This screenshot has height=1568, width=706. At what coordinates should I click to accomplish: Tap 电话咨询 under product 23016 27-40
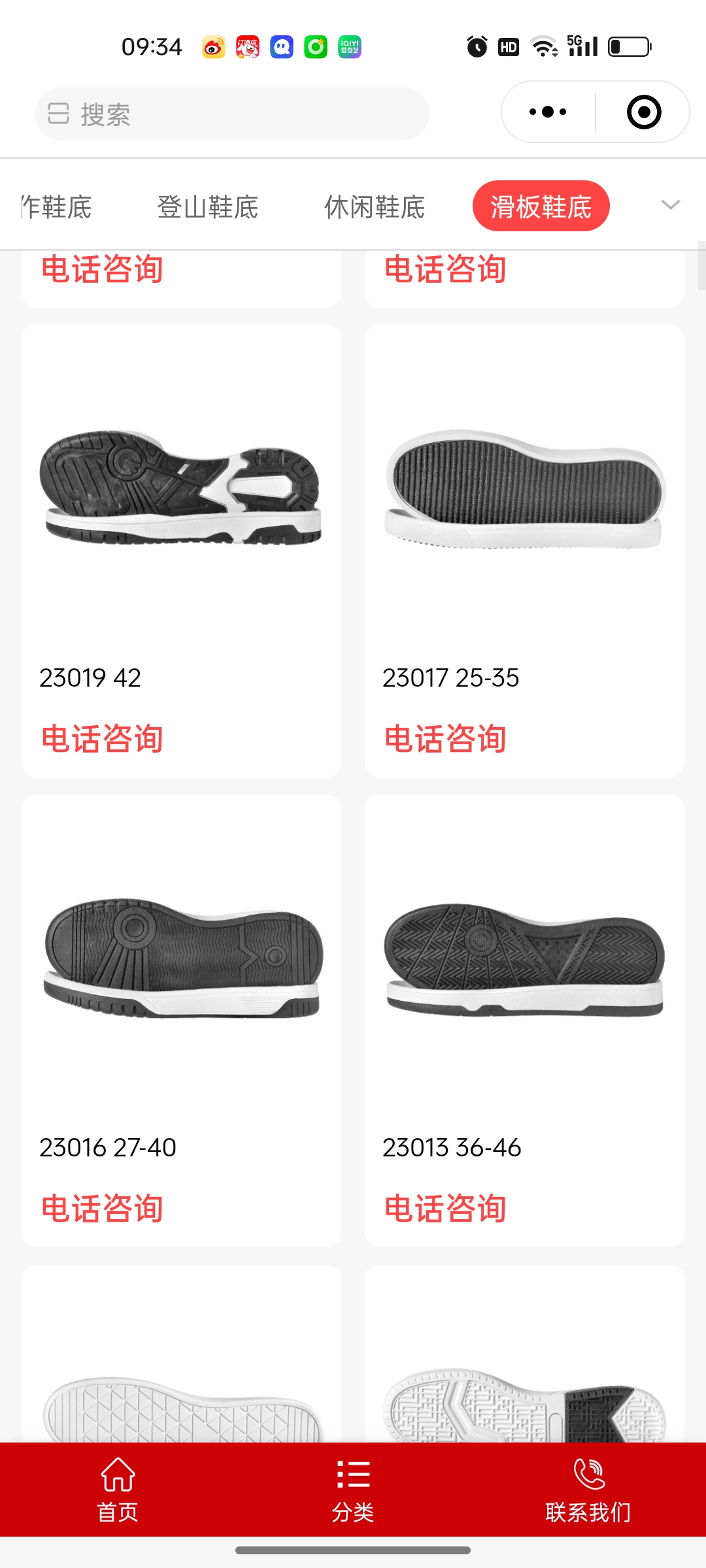102,1208
